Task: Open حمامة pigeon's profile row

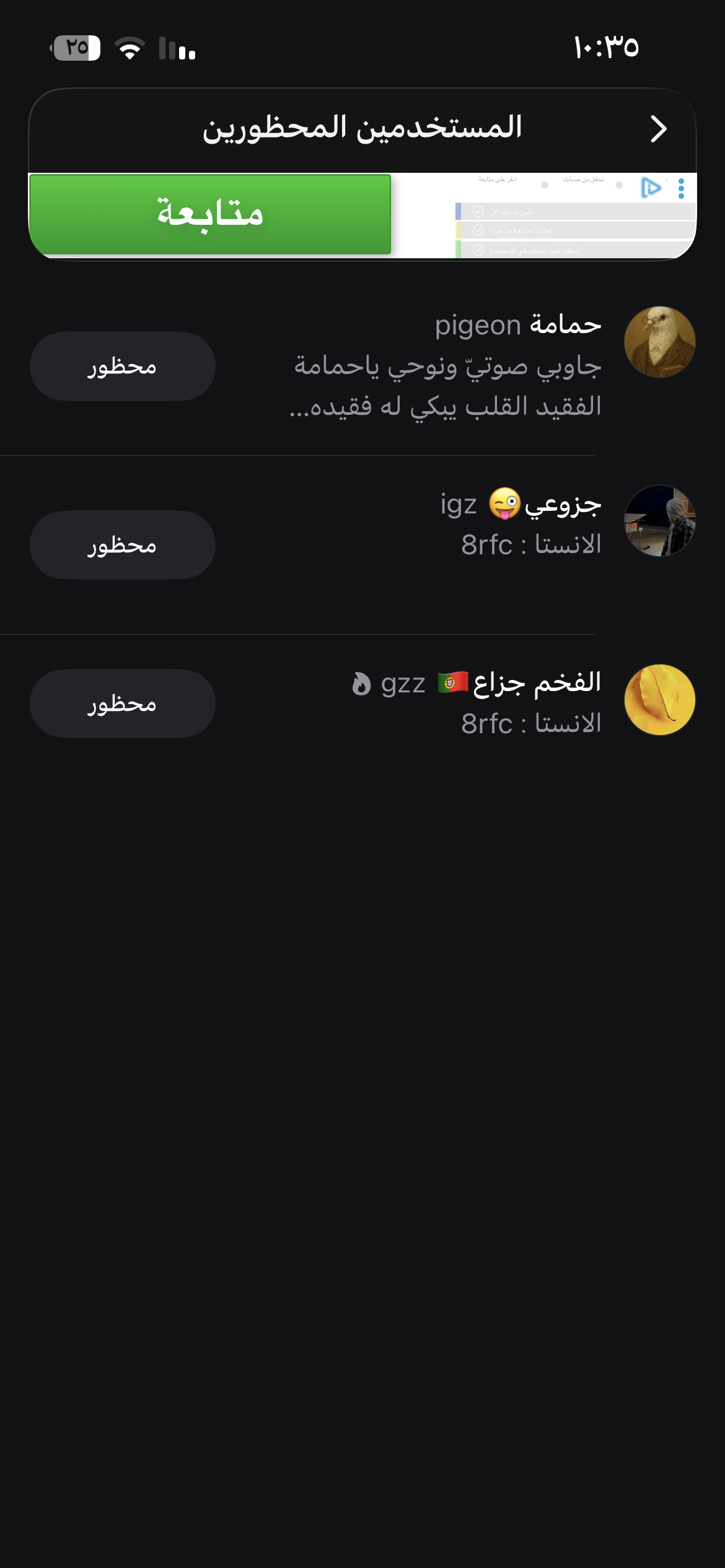Action: click(471, 365)
